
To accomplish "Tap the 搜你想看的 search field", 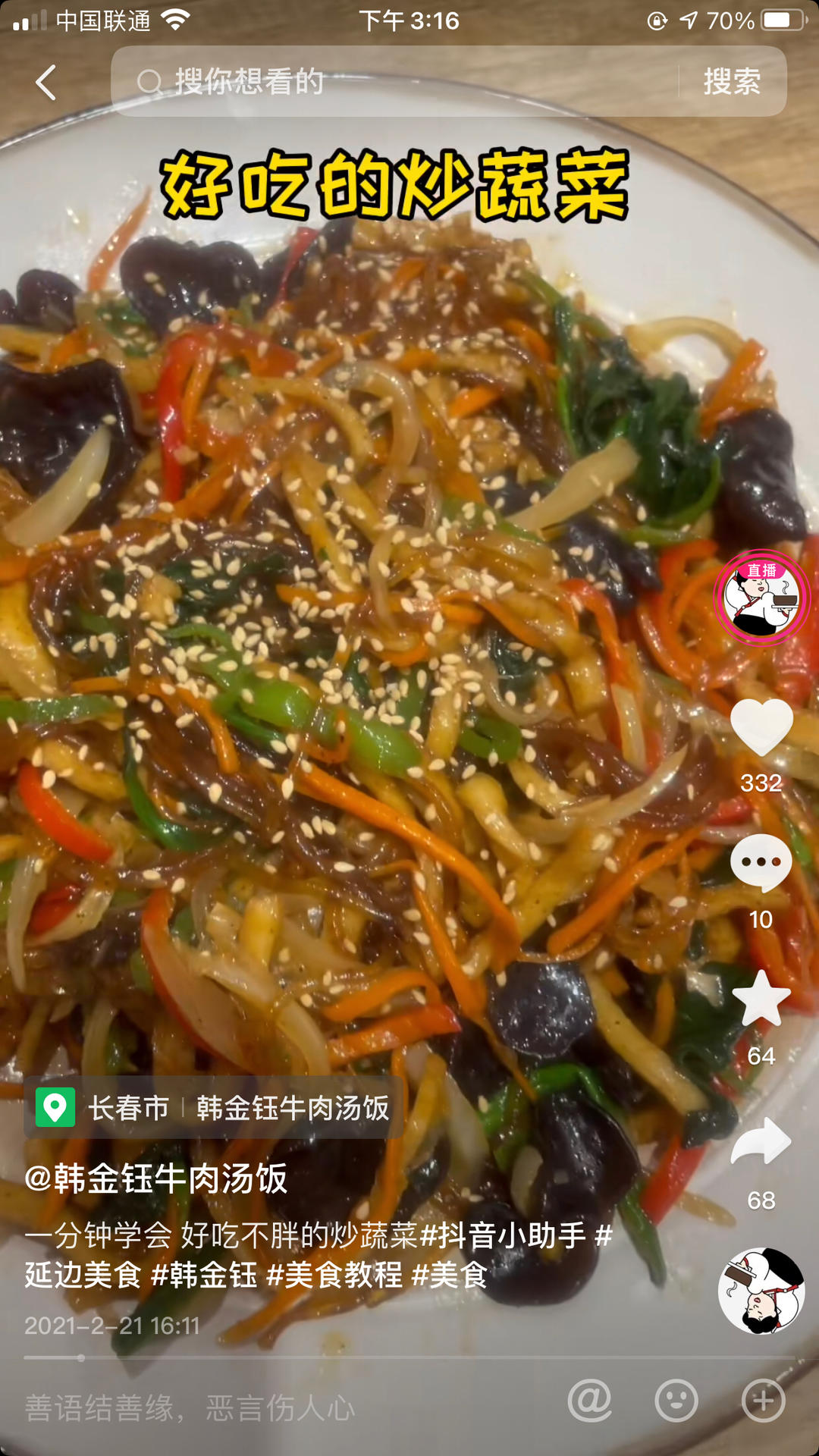I will 394,82.
